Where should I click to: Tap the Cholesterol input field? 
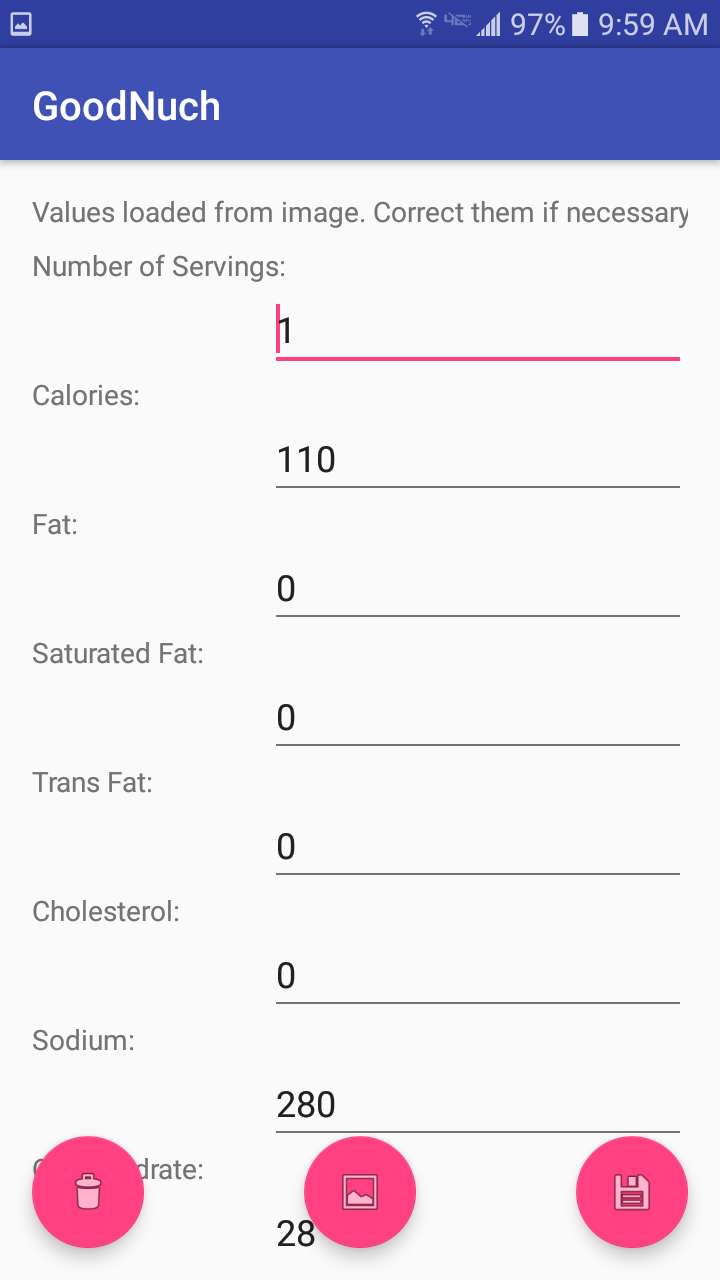click(477, 976)
